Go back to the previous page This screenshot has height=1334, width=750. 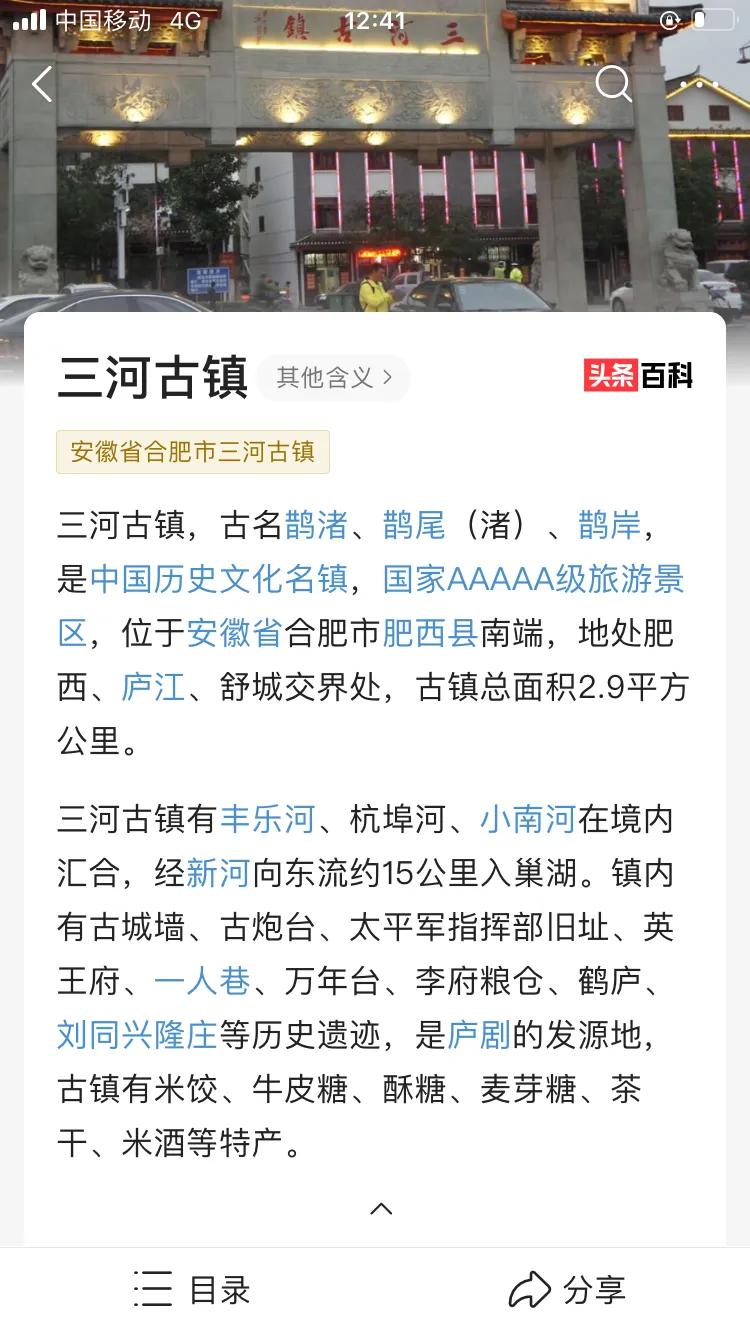tap(42, 85)
